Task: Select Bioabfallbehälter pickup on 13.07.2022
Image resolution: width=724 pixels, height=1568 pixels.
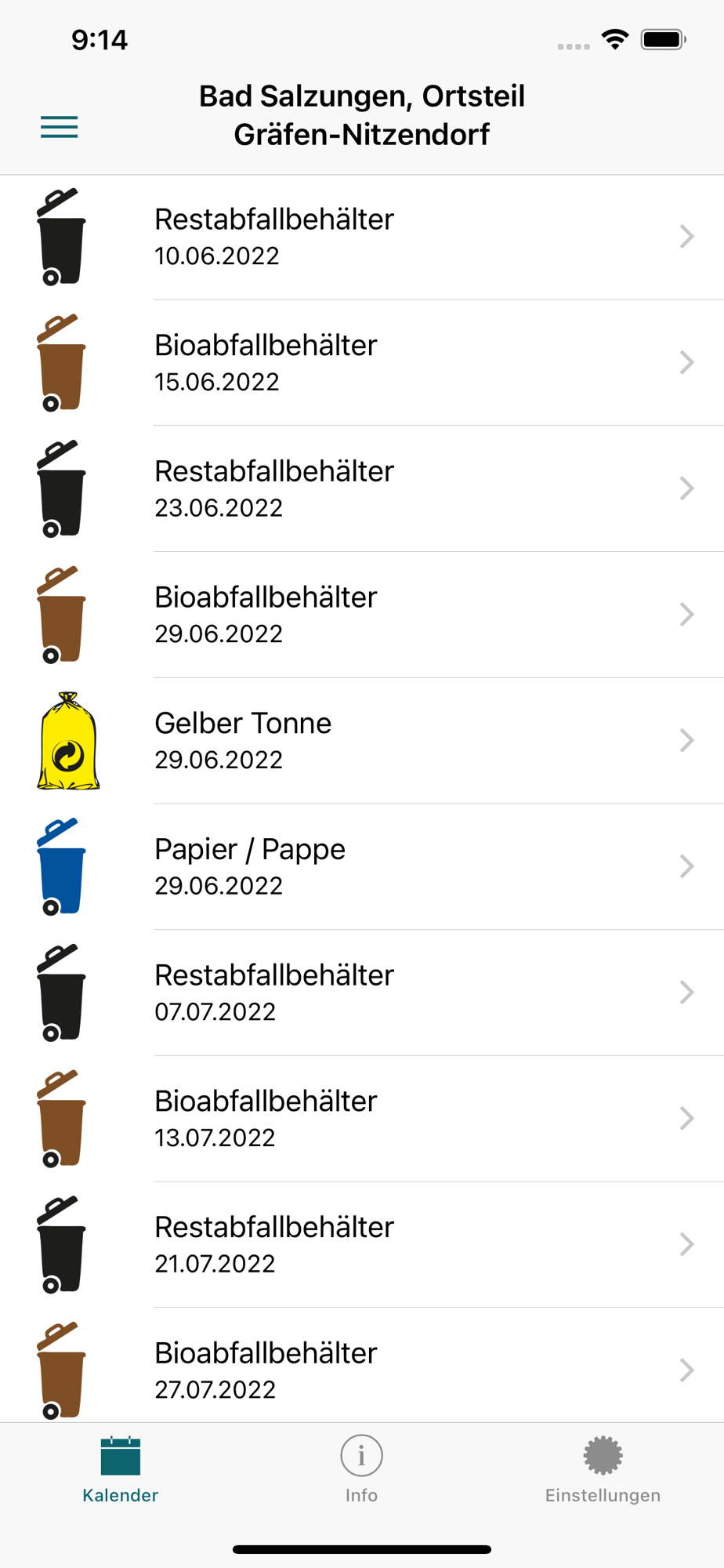Action: click(x=360, y=1119)
